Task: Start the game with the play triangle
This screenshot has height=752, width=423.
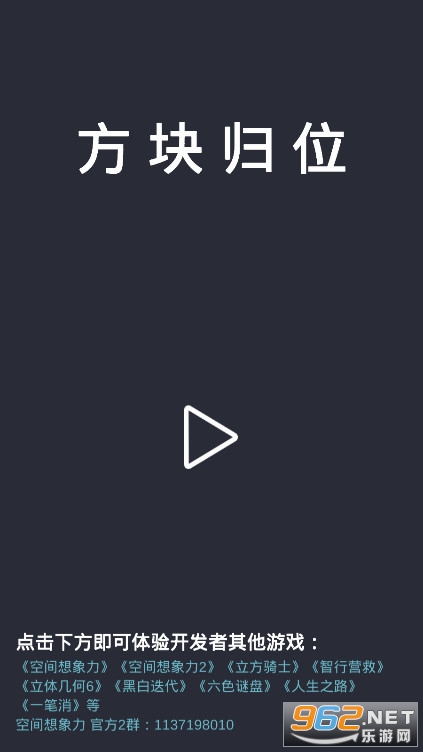Action: point(210,437)
